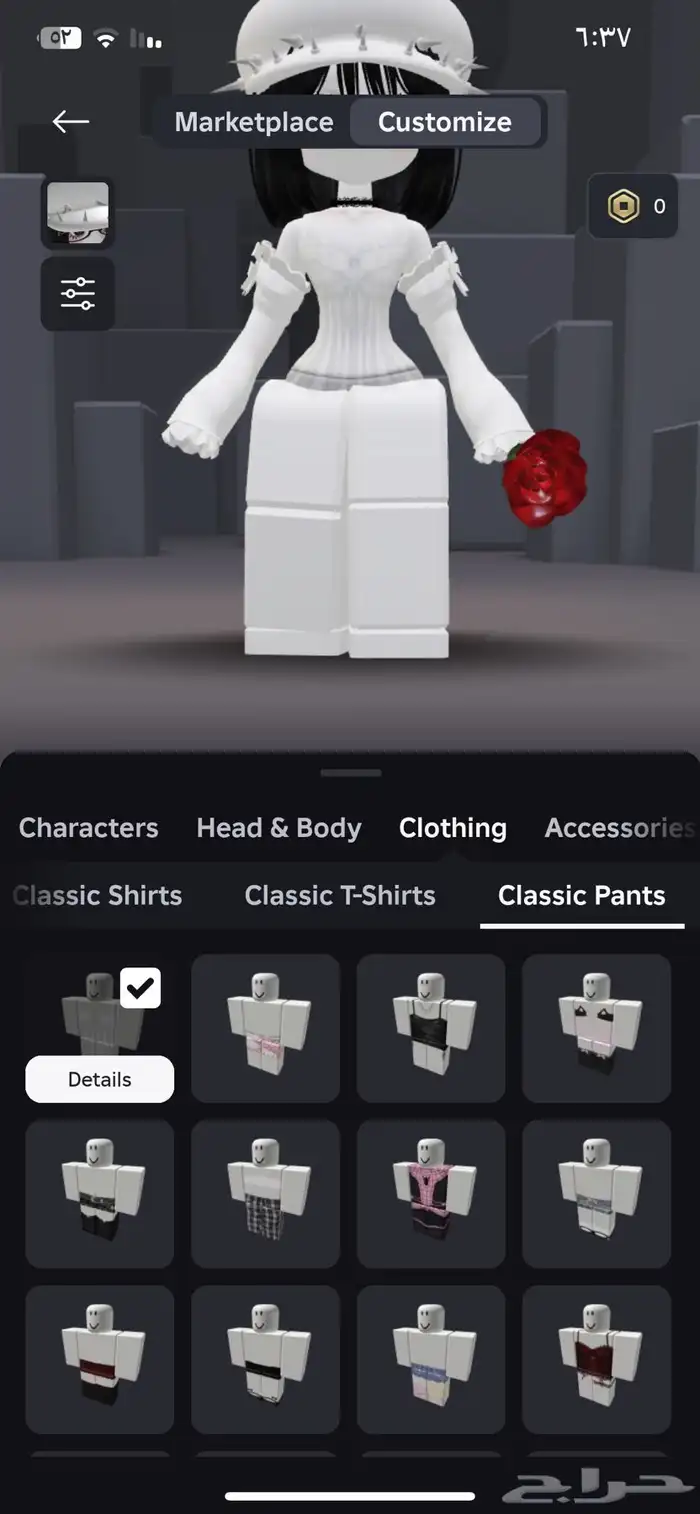The image size is (700, 1514).
Task: Open the Head & Body category
Action: coord(278,828)
